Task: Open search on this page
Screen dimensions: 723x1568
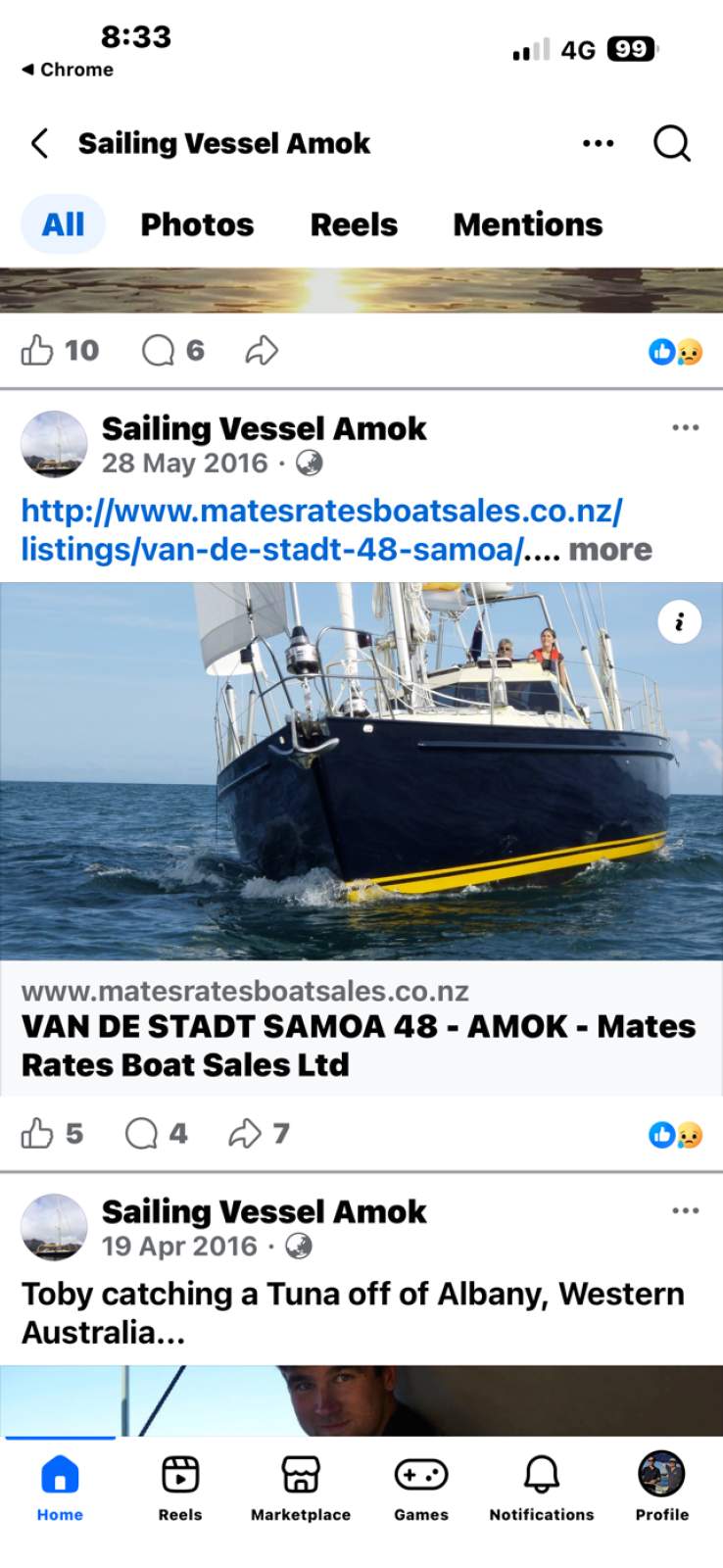Action: click(672, 144)
